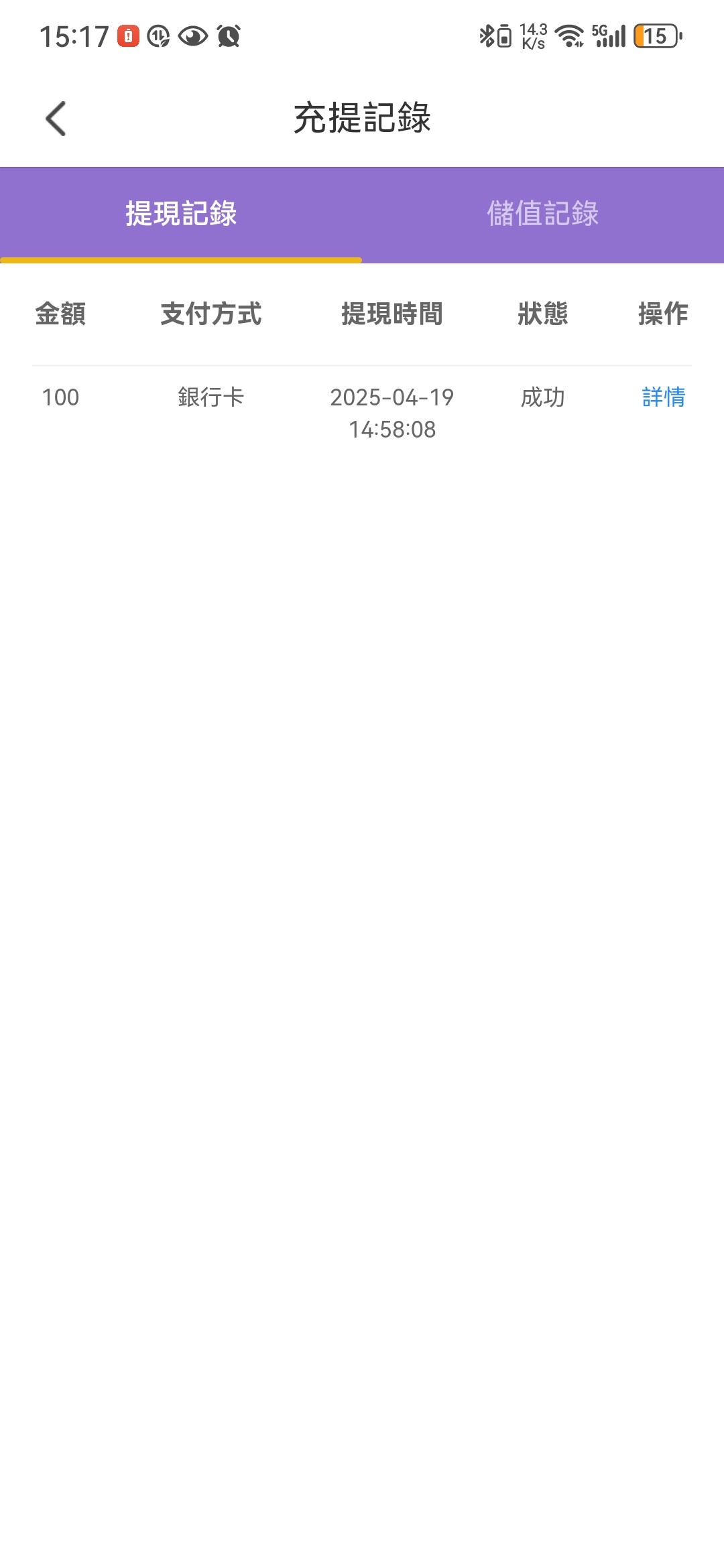Screen dimensions: 724x1568
Task: Open 詳情 for the 100 withdrawal
Action: 663,397
